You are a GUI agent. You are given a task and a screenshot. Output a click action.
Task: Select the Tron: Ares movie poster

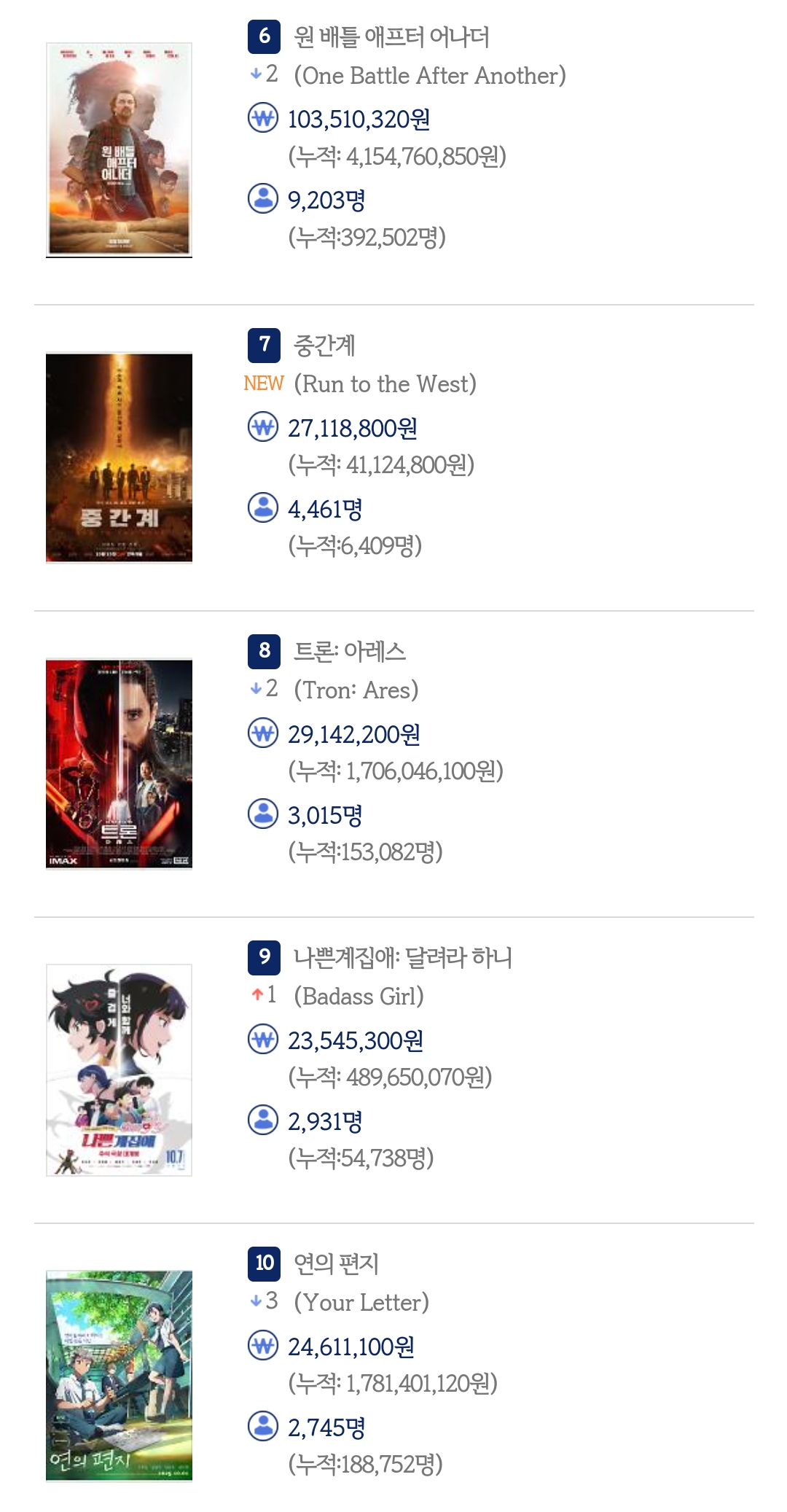pyautogui.click(x=119, y=763)
